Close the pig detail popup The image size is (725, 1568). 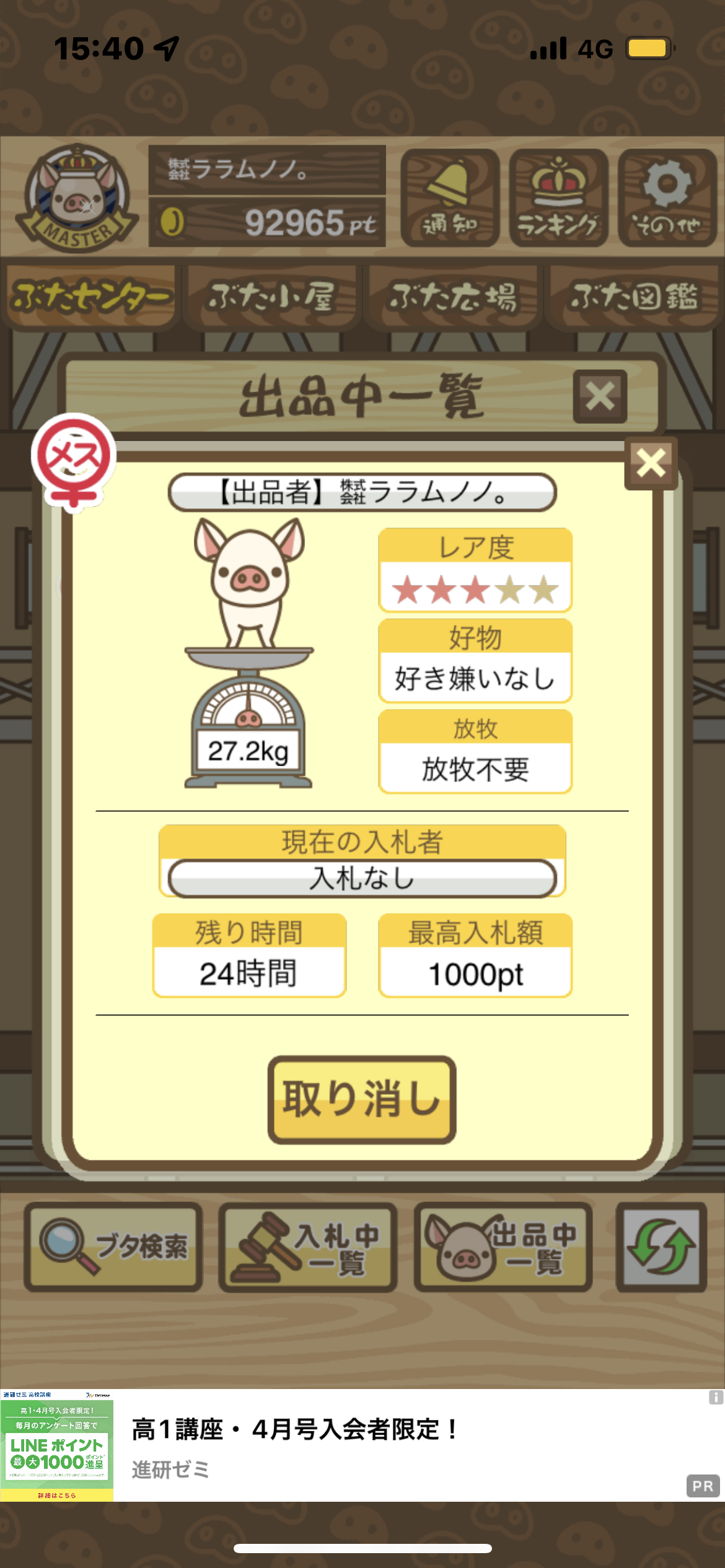tap(651, 463)
